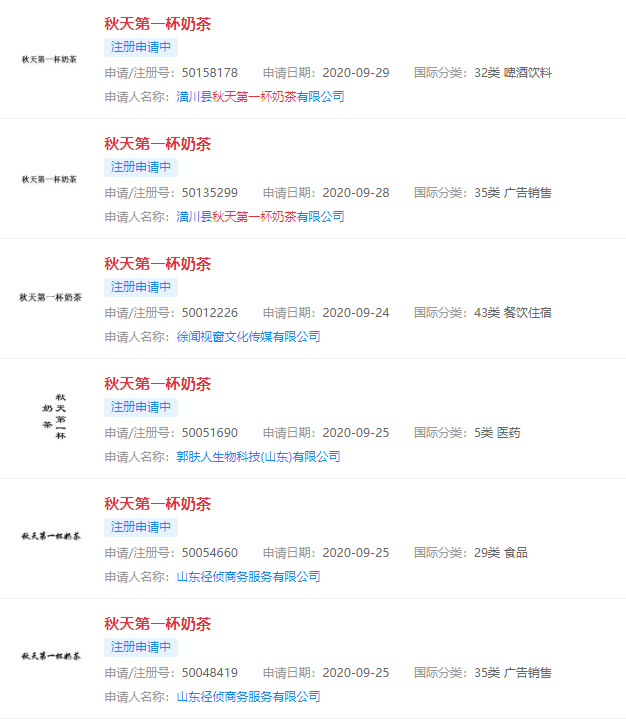Image resolution: width=626 pixels, height=724 pixels.
Task: Open trademark result with registration number 50051690
Action: point(157,384)
